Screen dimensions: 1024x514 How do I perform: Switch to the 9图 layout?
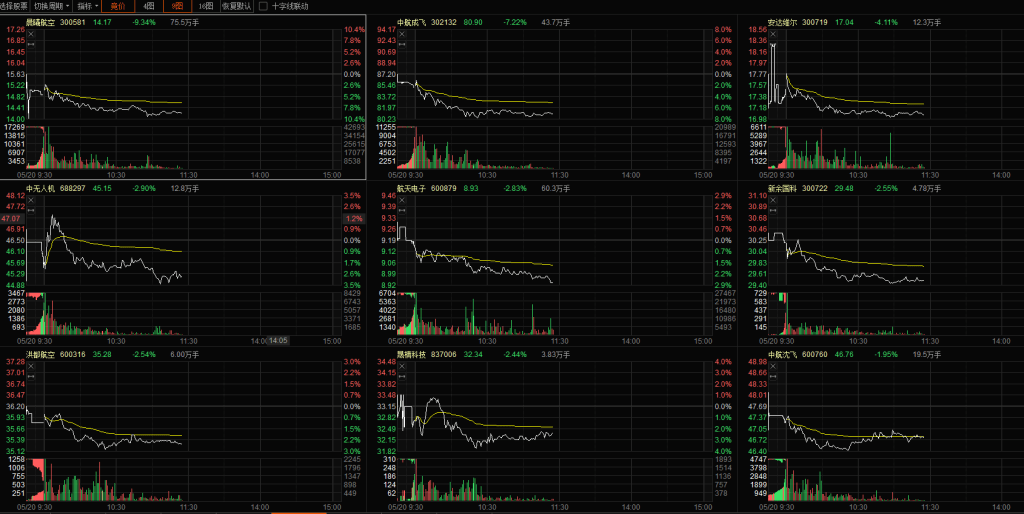pyautogui.click(x=180, y=6)
